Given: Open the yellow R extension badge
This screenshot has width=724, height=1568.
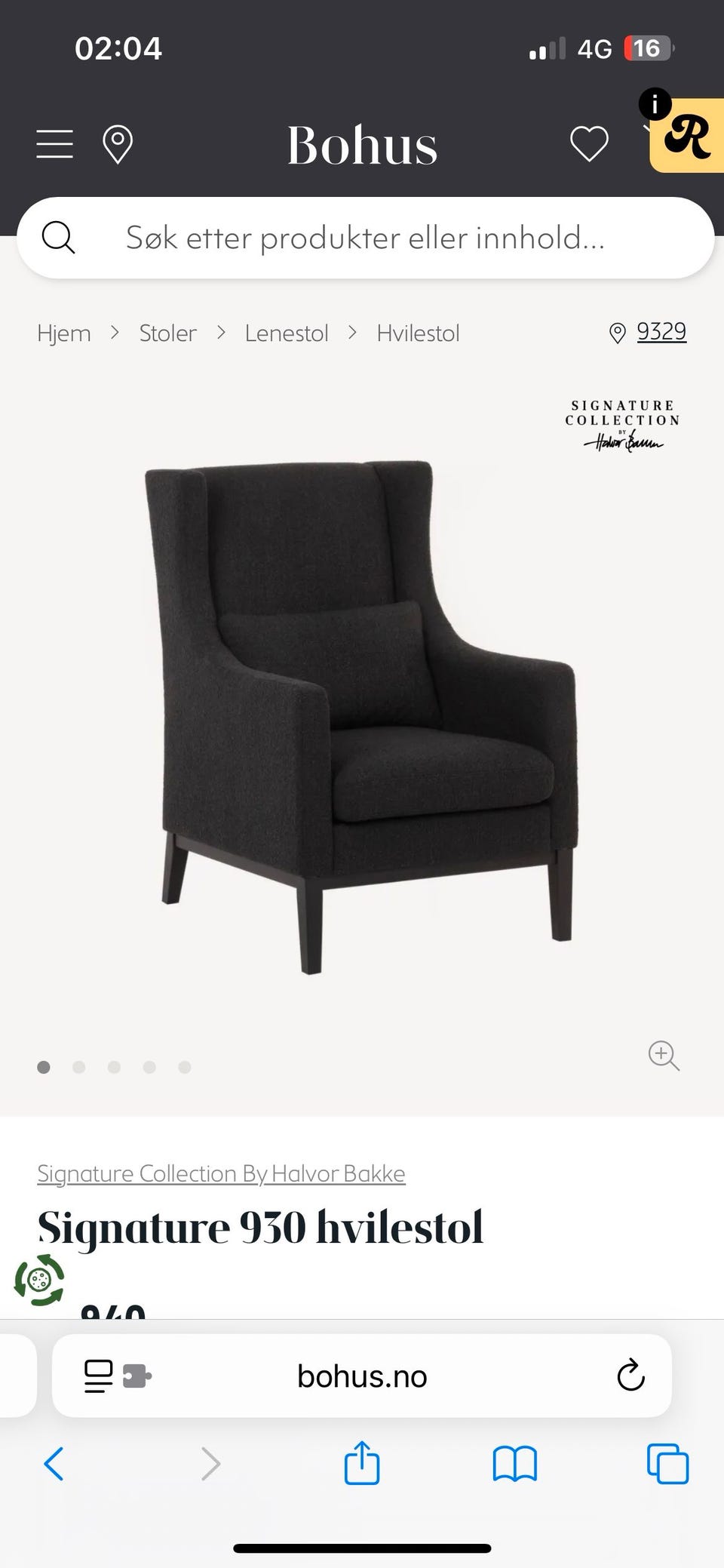Looking at the screenshot, I should (688, 136).
